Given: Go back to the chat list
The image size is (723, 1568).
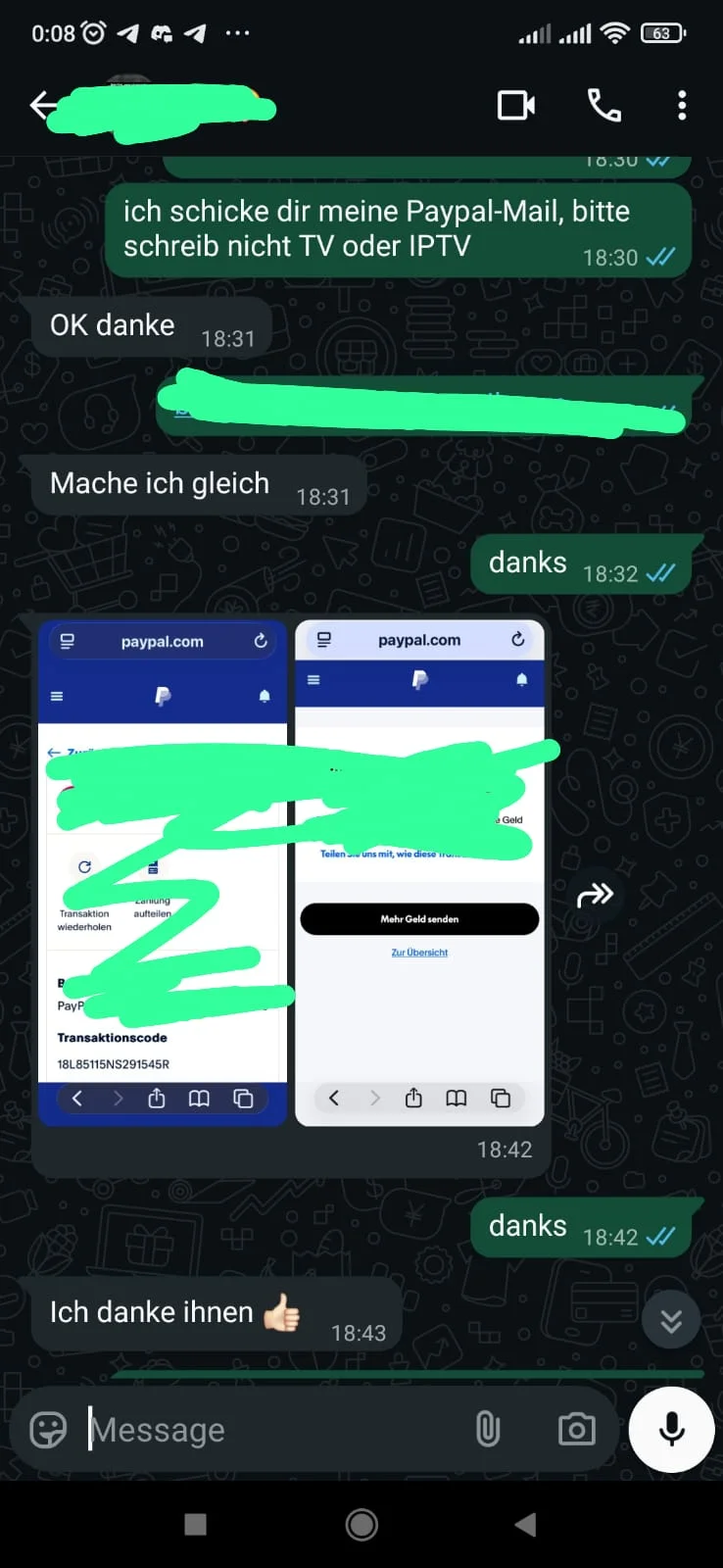Looking at the screenshot, I should point(41,105).
